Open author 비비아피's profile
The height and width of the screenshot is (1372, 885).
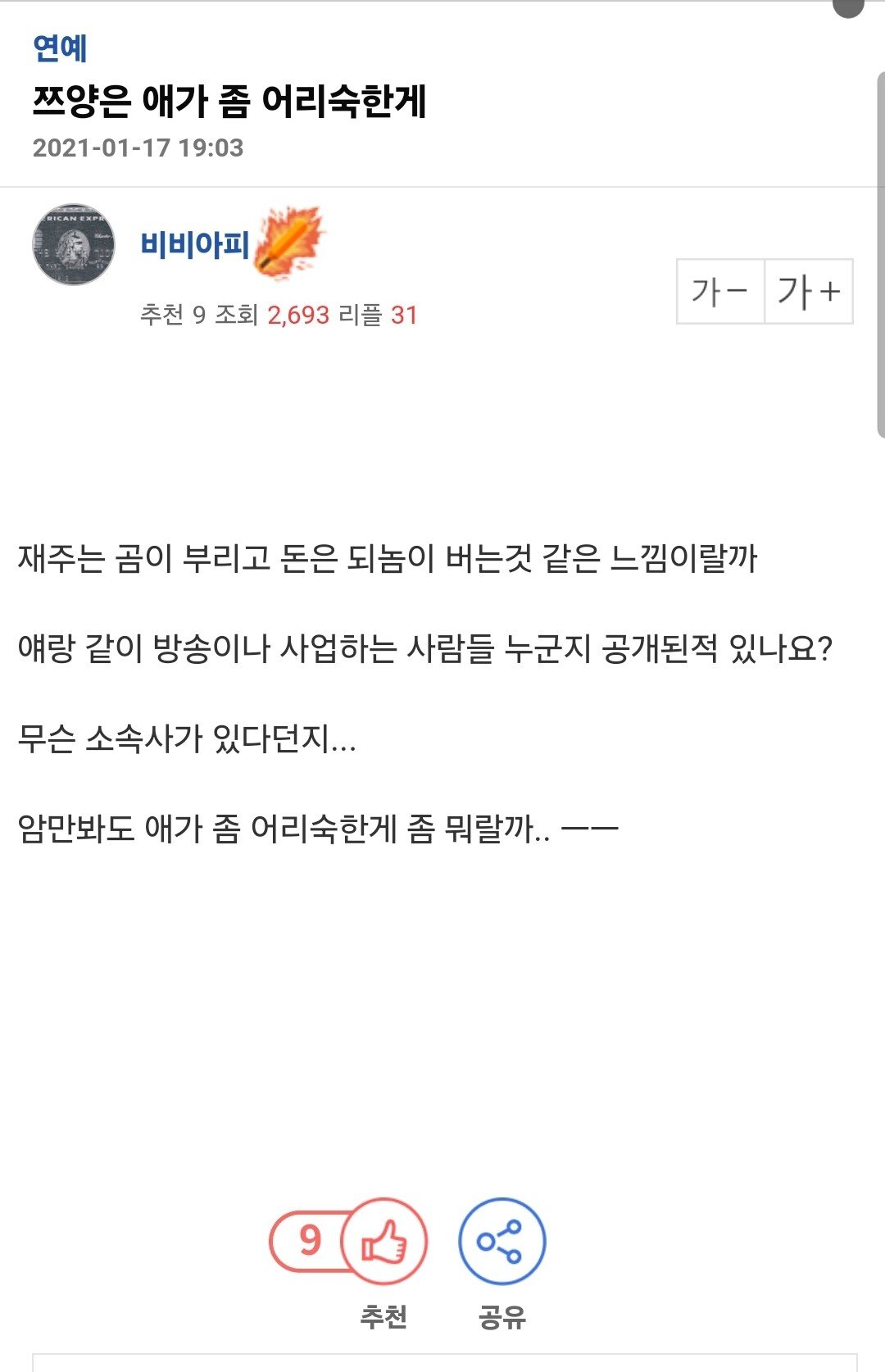(x=195, y=244)
